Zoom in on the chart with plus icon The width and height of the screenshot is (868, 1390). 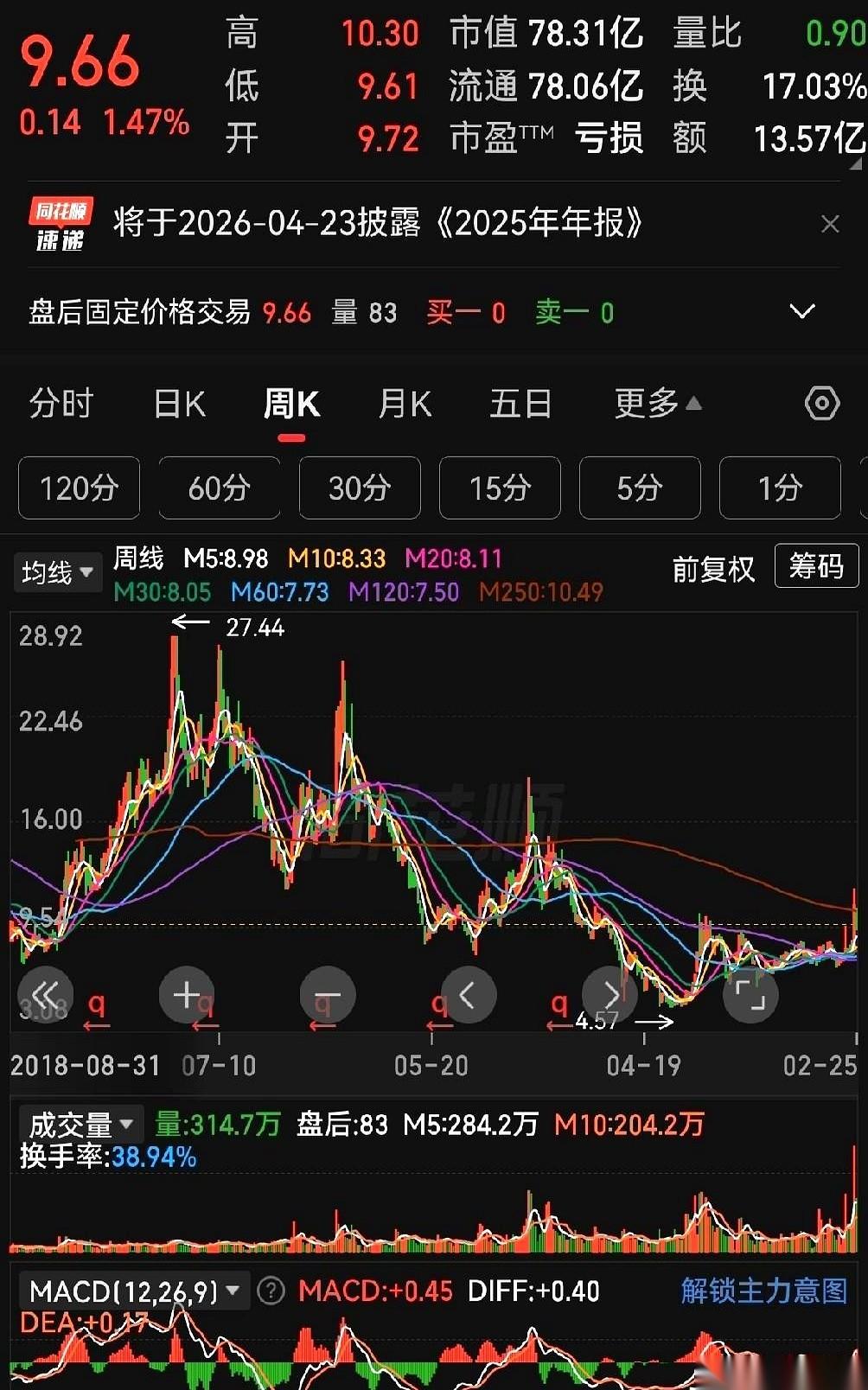click(x=187, y=995)
